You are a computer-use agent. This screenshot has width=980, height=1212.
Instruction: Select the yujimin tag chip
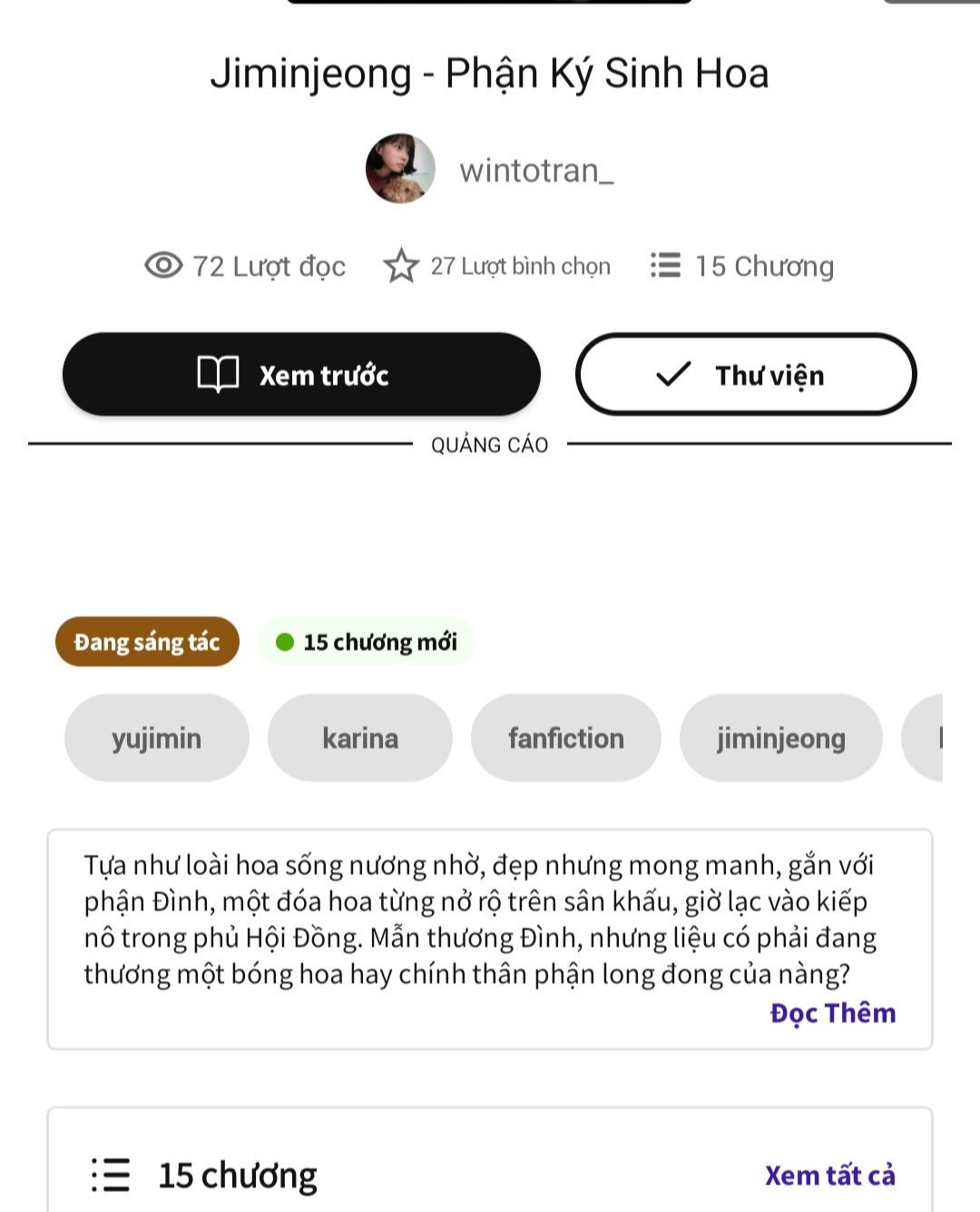[157, 738]
